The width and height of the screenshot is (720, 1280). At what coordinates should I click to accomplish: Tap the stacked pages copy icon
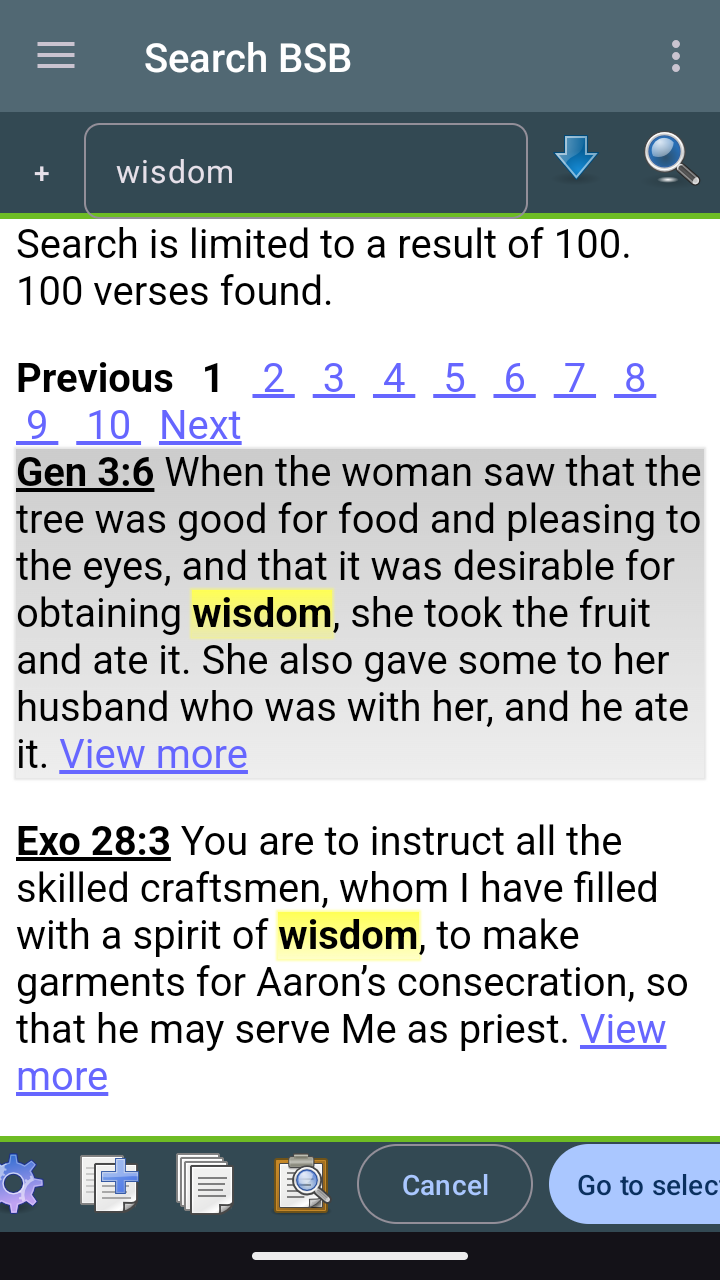pos(204,1184)
